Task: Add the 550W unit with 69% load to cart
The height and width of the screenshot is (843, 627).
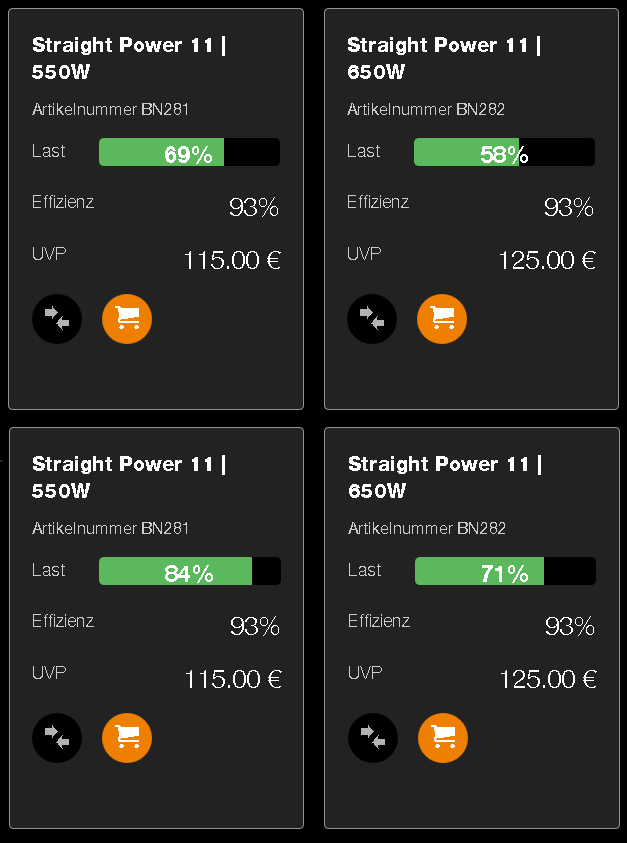Action: [x=127, y=318]
